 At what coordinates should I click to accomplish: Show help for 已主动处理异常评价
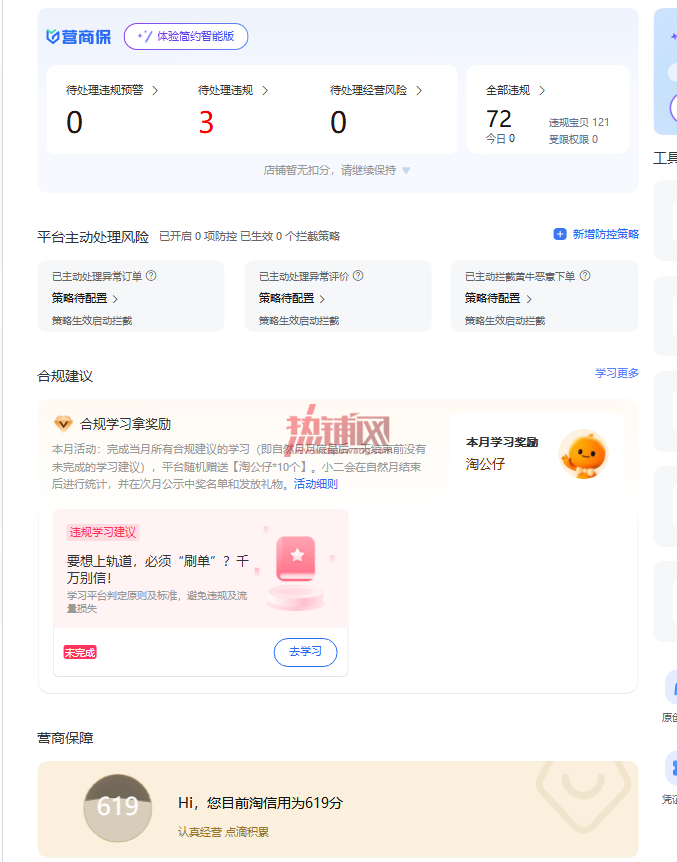[x=358, y=276]
